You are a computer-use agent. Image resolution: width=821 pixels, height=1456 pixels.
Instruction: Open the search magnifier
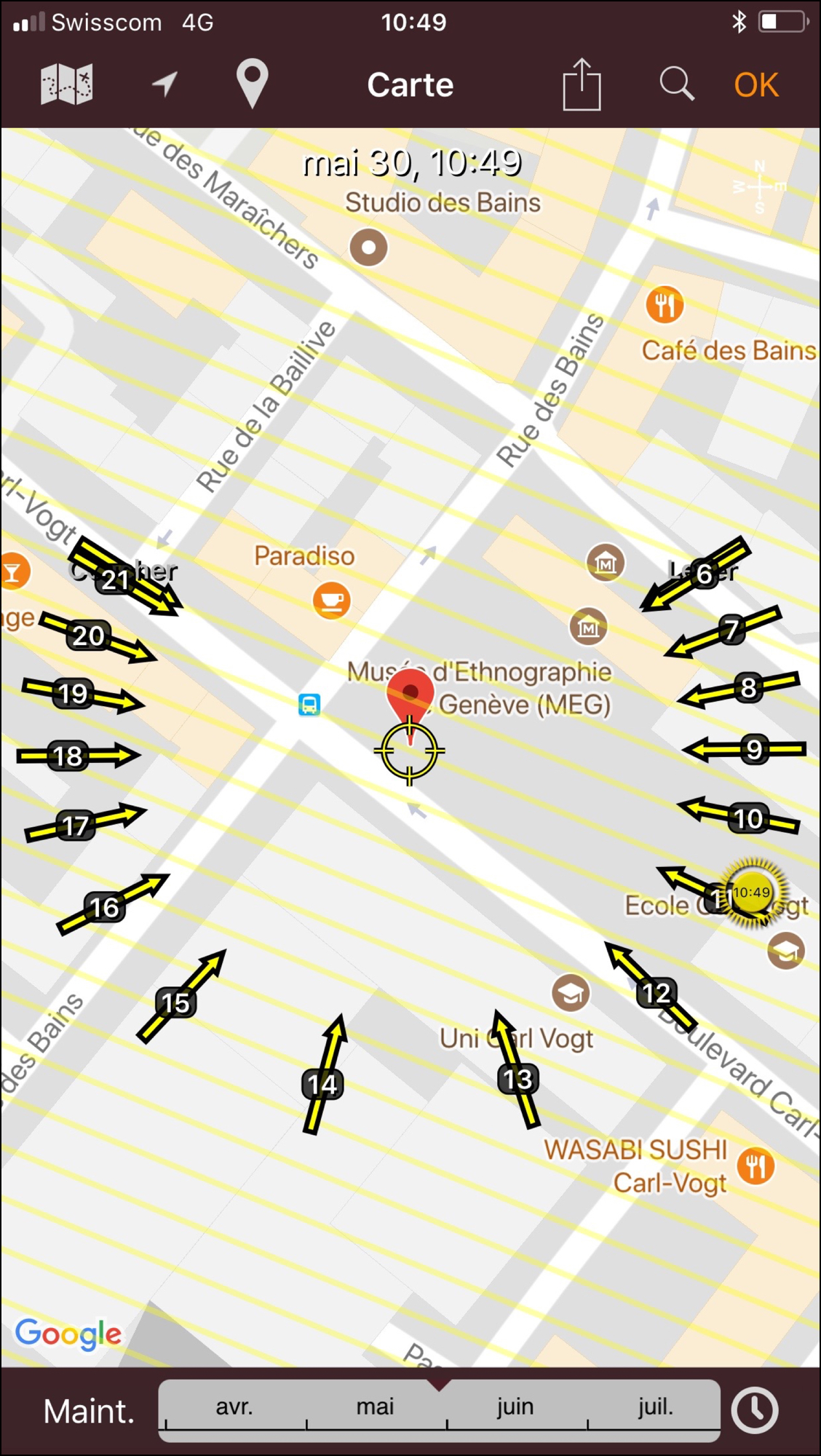[676, 84]
